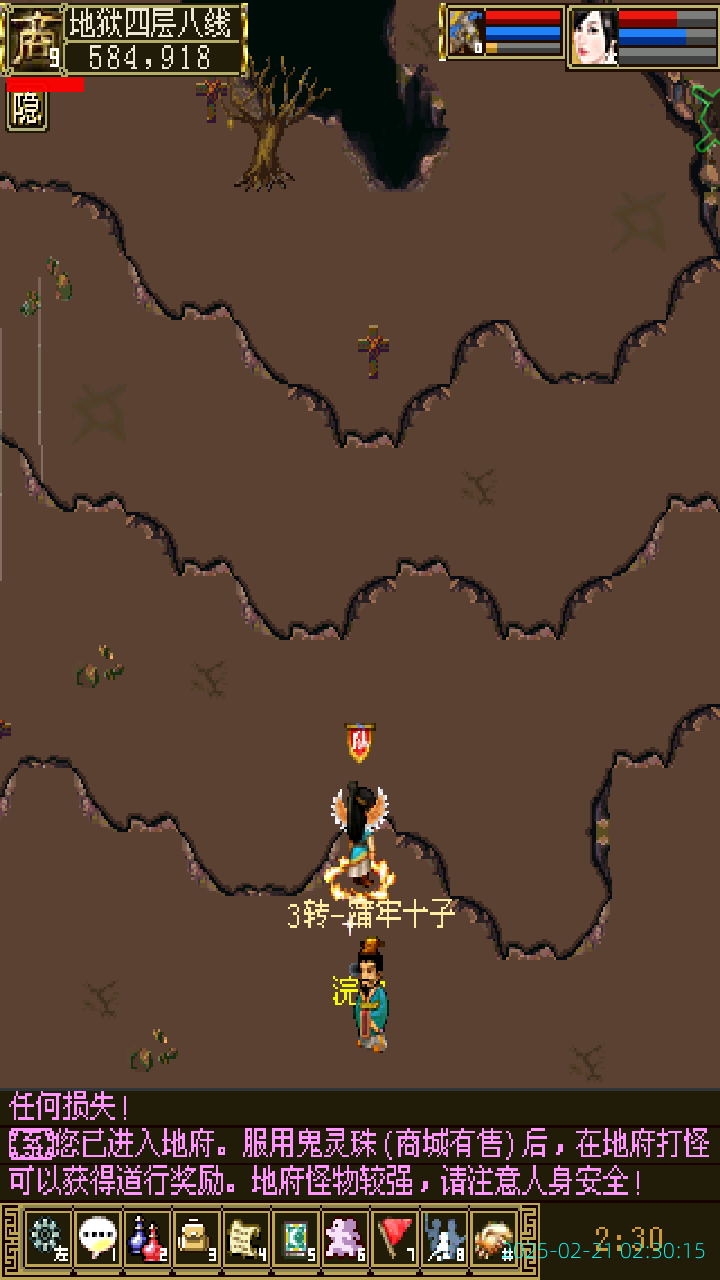
Task: Open the red flag shortcut
Action: tap(396, 1239)
